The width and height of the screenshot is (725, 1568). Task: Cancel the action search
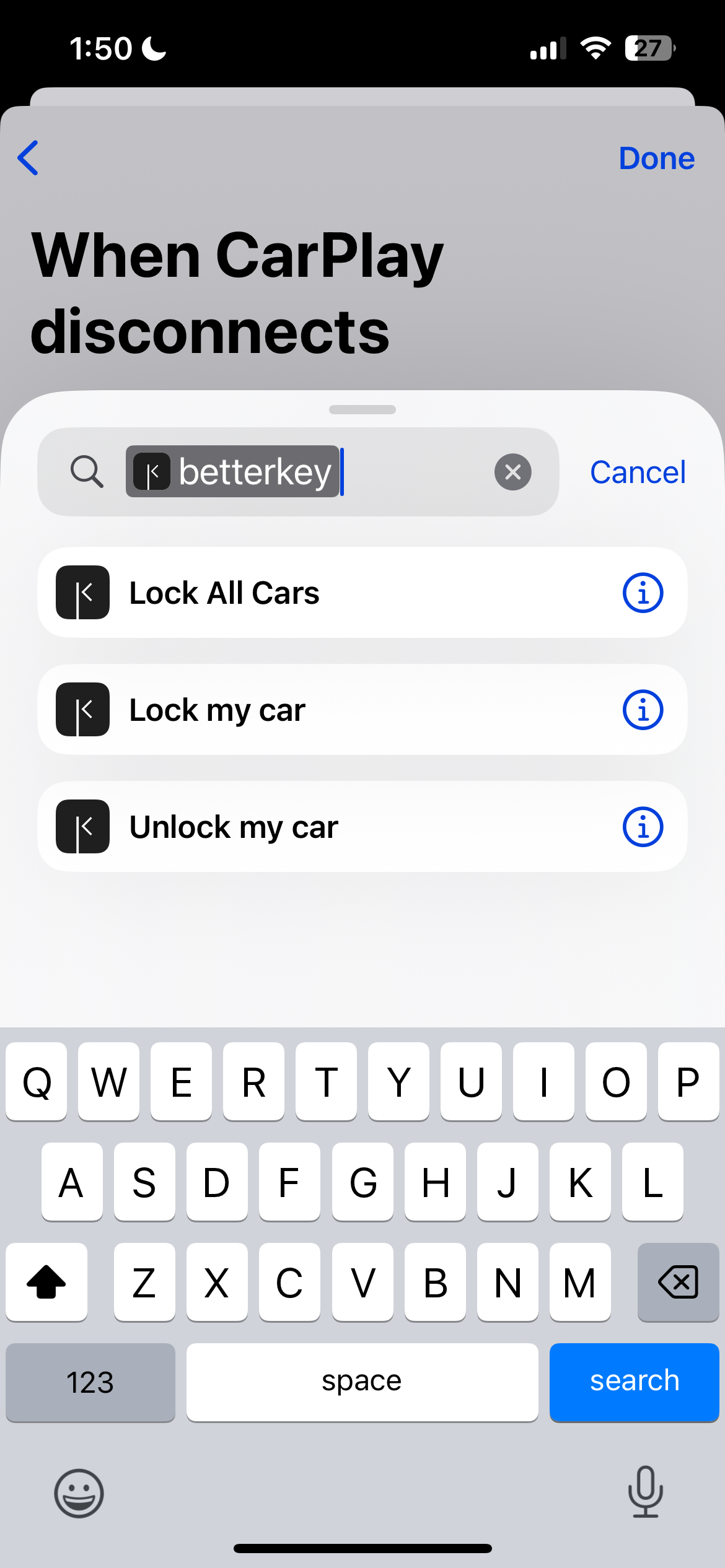[638, 473]
